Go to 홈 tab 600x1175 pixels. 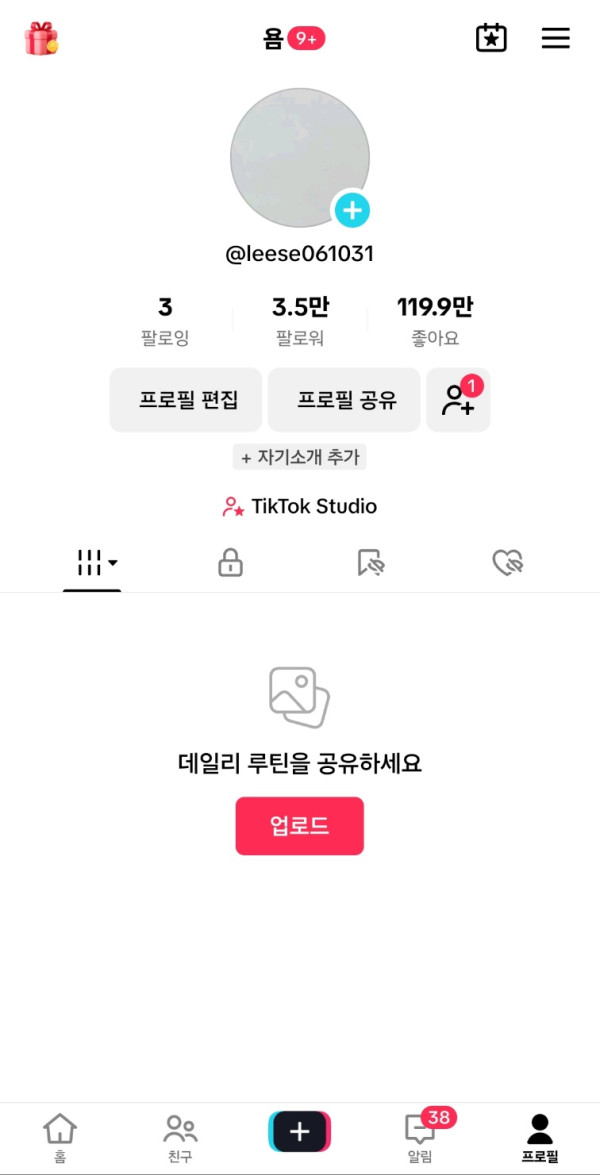pyautogui.click(x=60, y=1138)
